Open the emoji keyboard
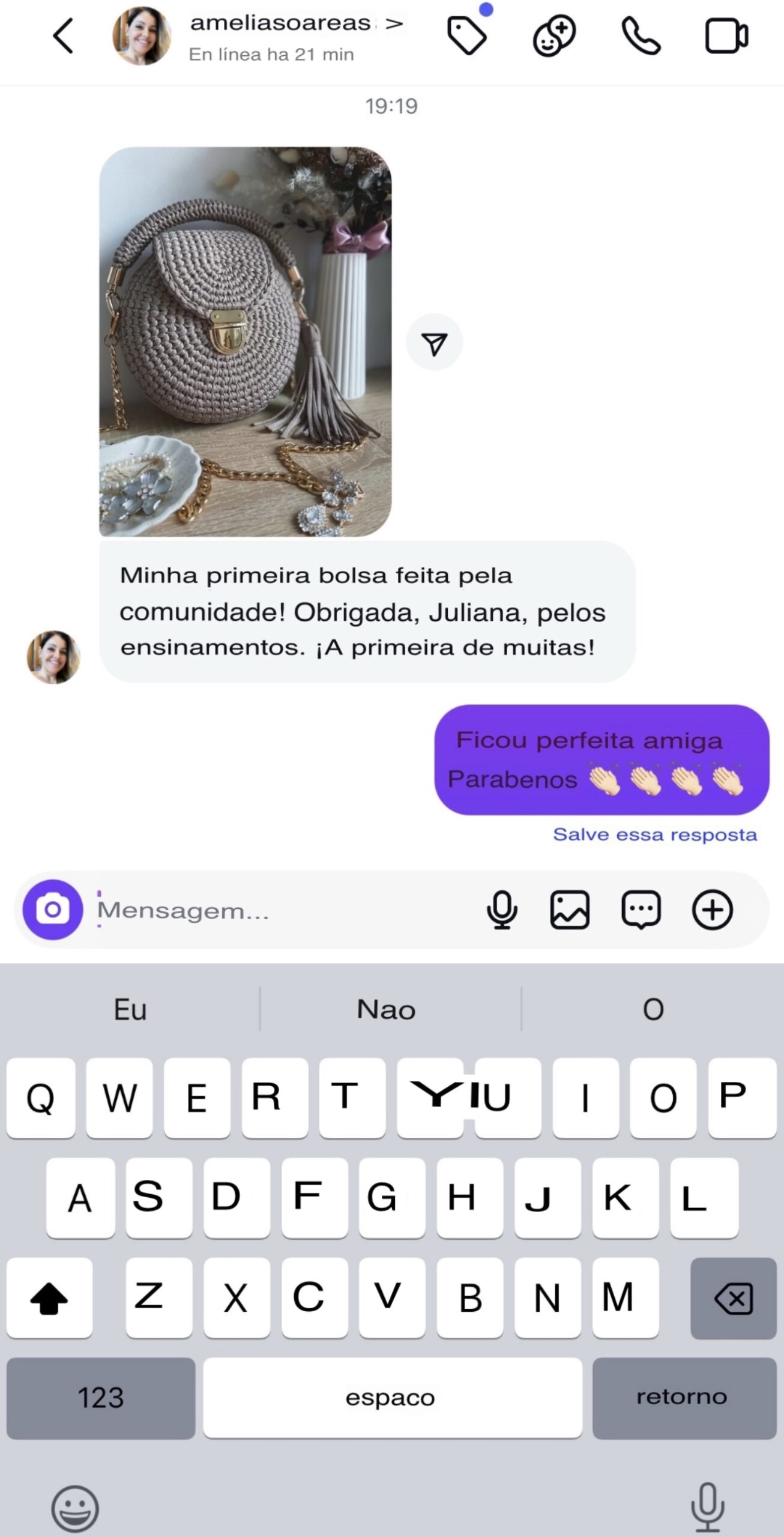This screenshot has width=784, height=1537. point(74,1508)
